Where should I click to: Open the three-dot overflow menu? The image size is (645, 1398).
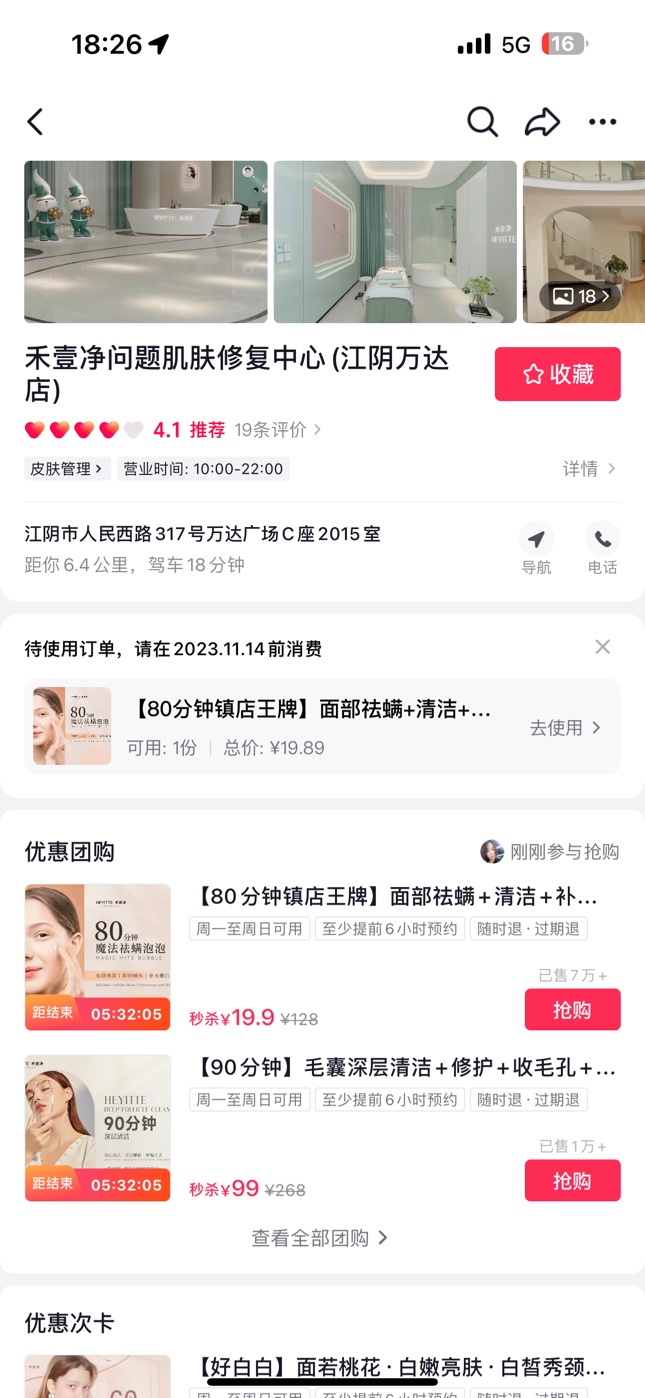602,122
